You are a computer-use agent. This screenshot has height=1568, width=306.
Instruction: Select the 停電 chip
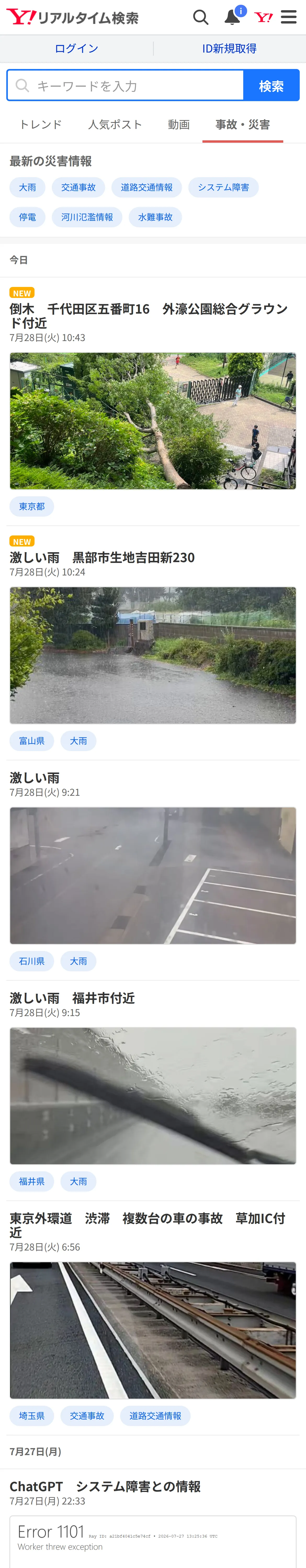27,217
